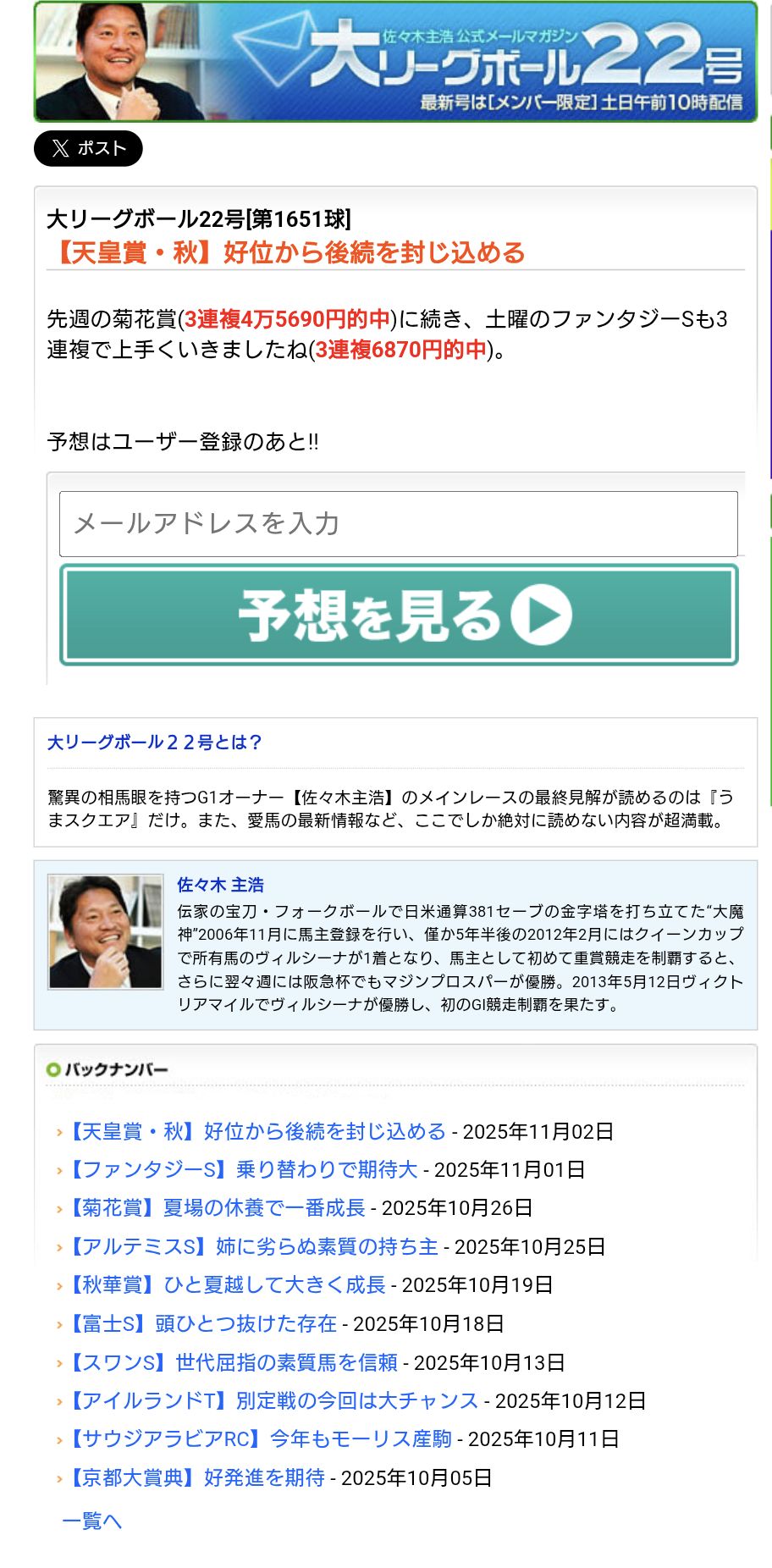Open back number 【サウジアラビアRC】今年もモーリス産駒

(x=259, y=1438)
